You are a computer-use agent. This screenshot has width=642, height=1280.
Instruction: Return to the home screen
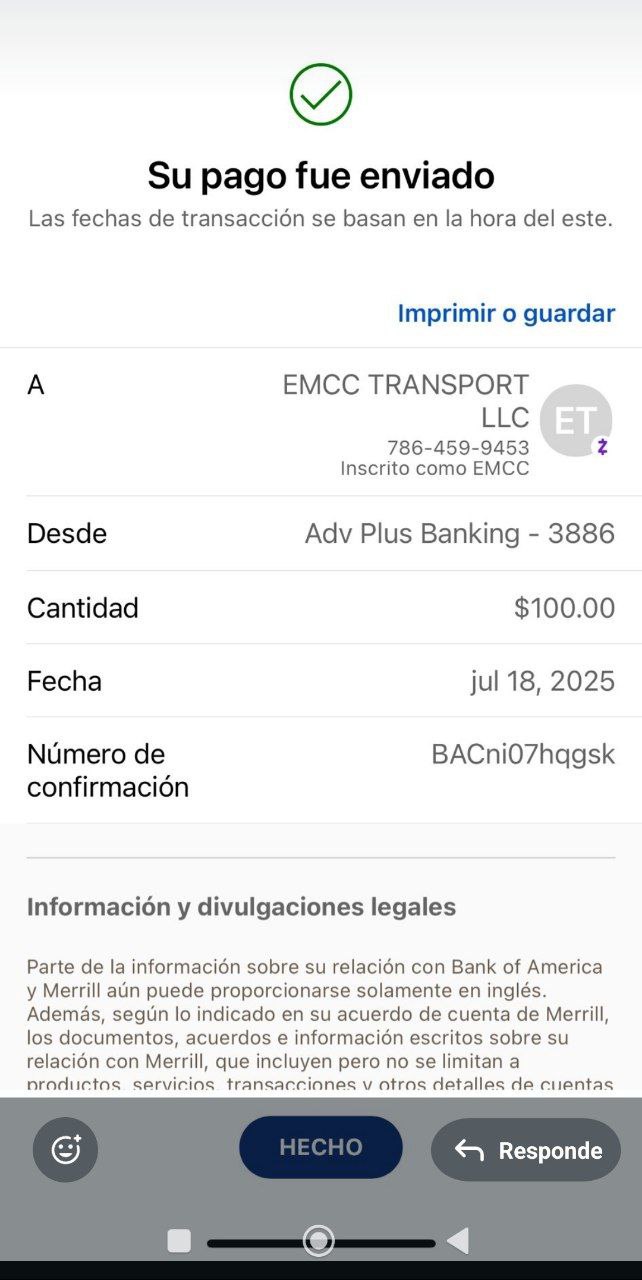click(319, 1241)
